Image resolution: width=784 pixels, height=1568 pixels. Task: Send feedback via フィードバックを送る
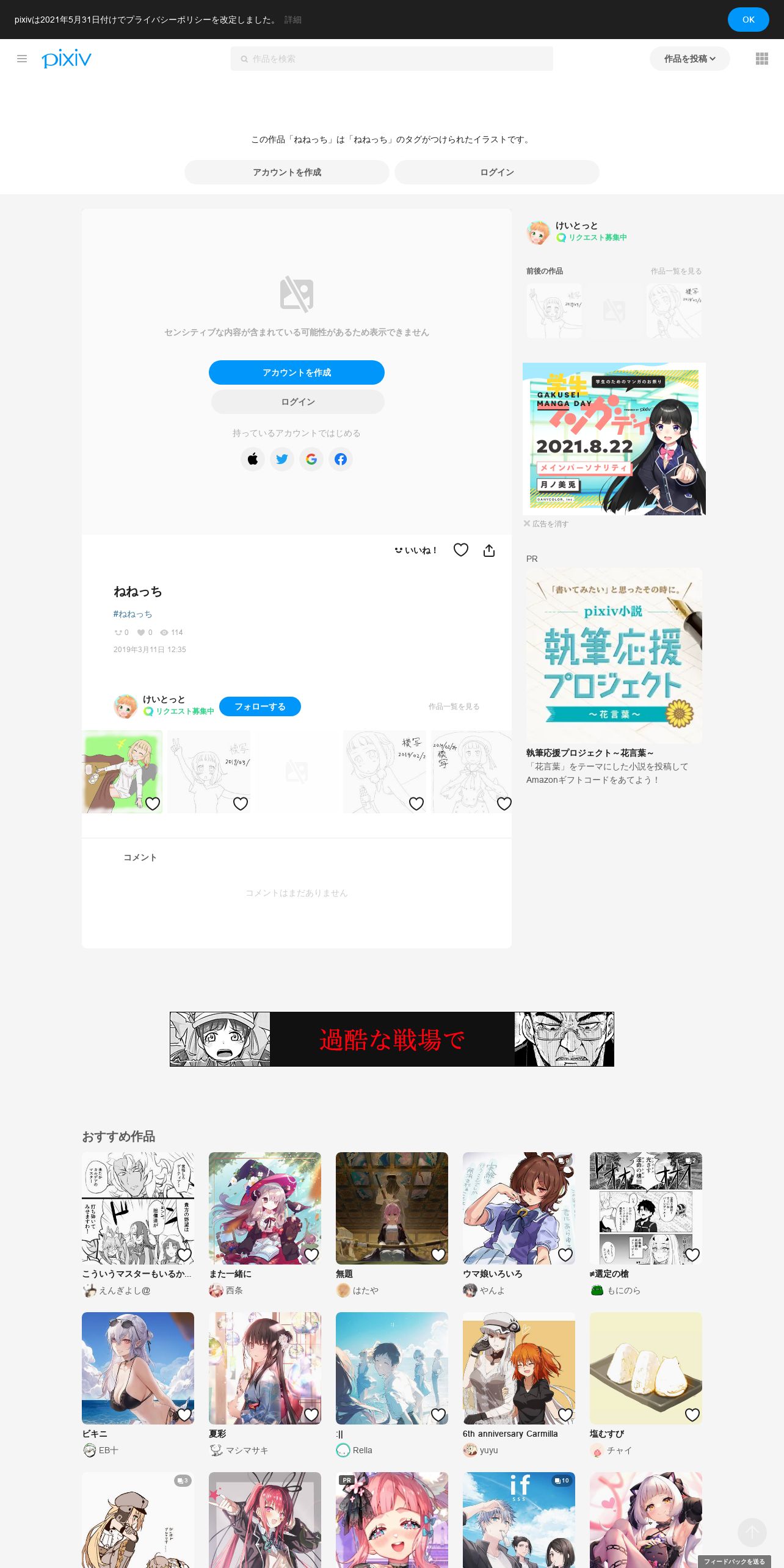coord(735,1561)
